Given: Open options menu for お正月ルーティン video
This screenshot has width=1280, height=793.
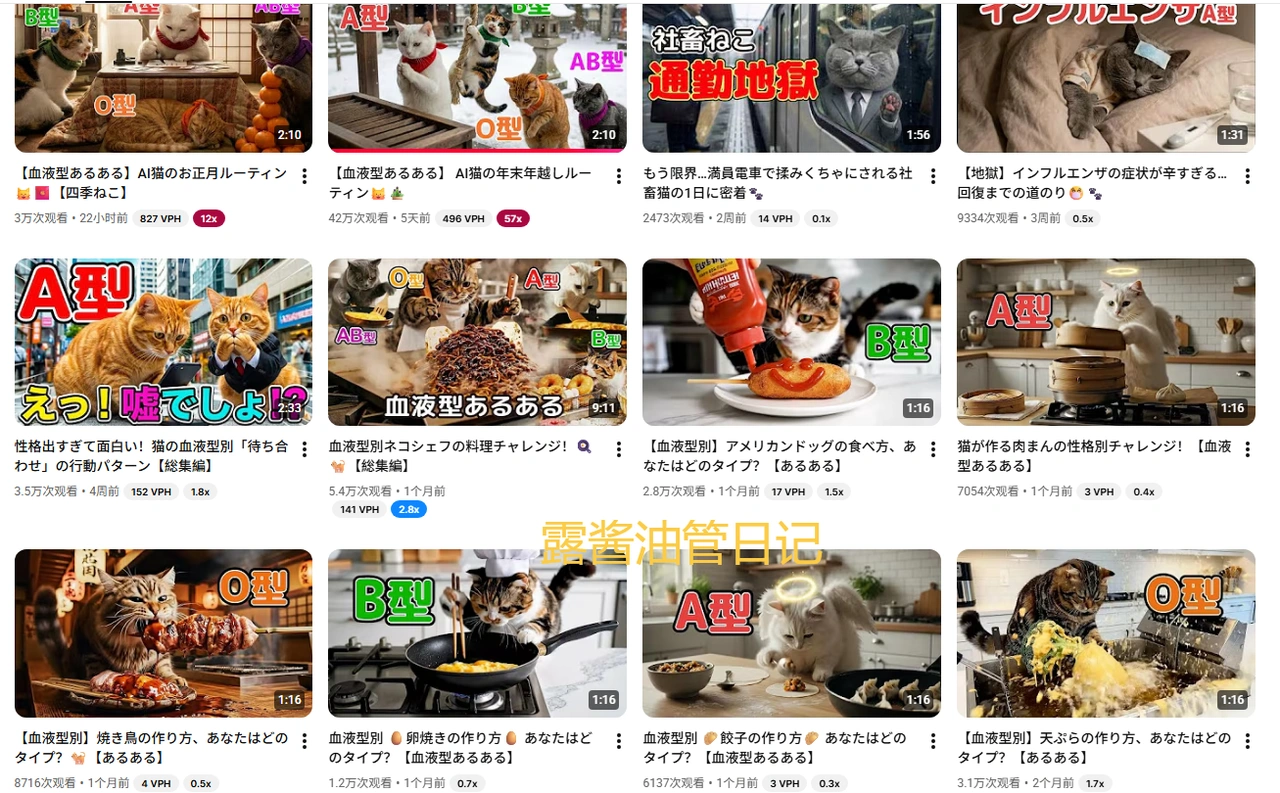Looking at the screenshot, I should point(304,176).
